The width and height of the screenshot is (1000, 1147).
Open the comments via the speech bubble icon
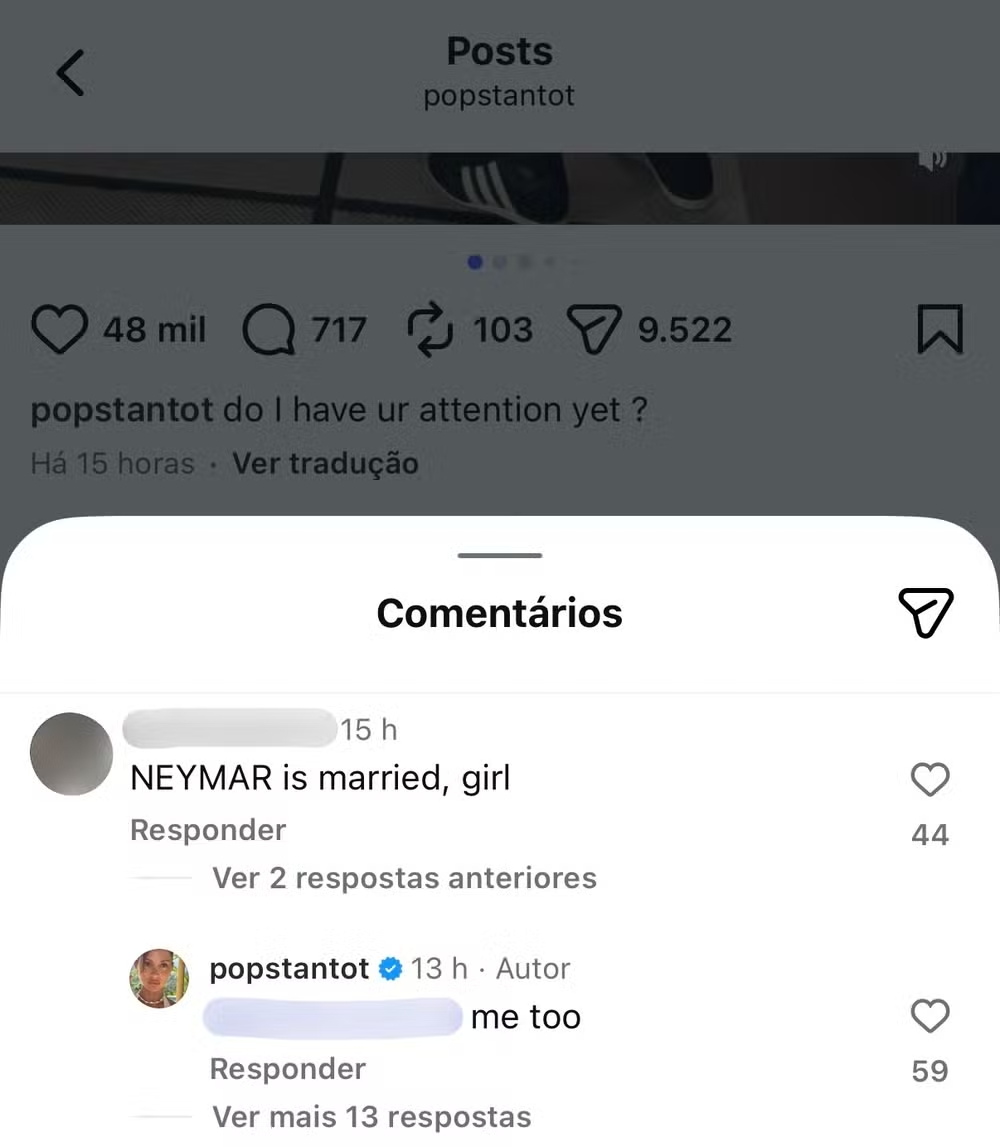point(267,328)
